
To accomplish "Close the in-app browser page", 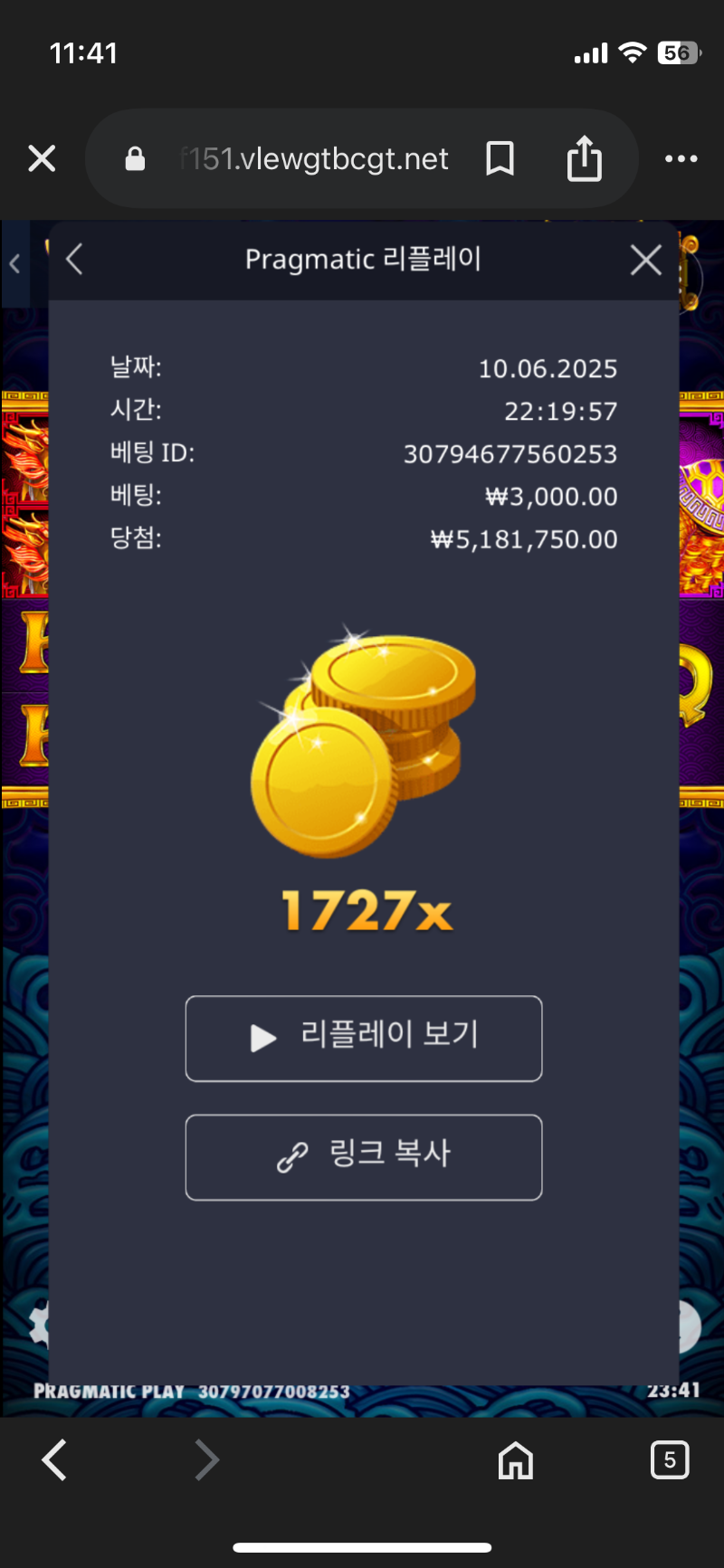I will 42,159.
